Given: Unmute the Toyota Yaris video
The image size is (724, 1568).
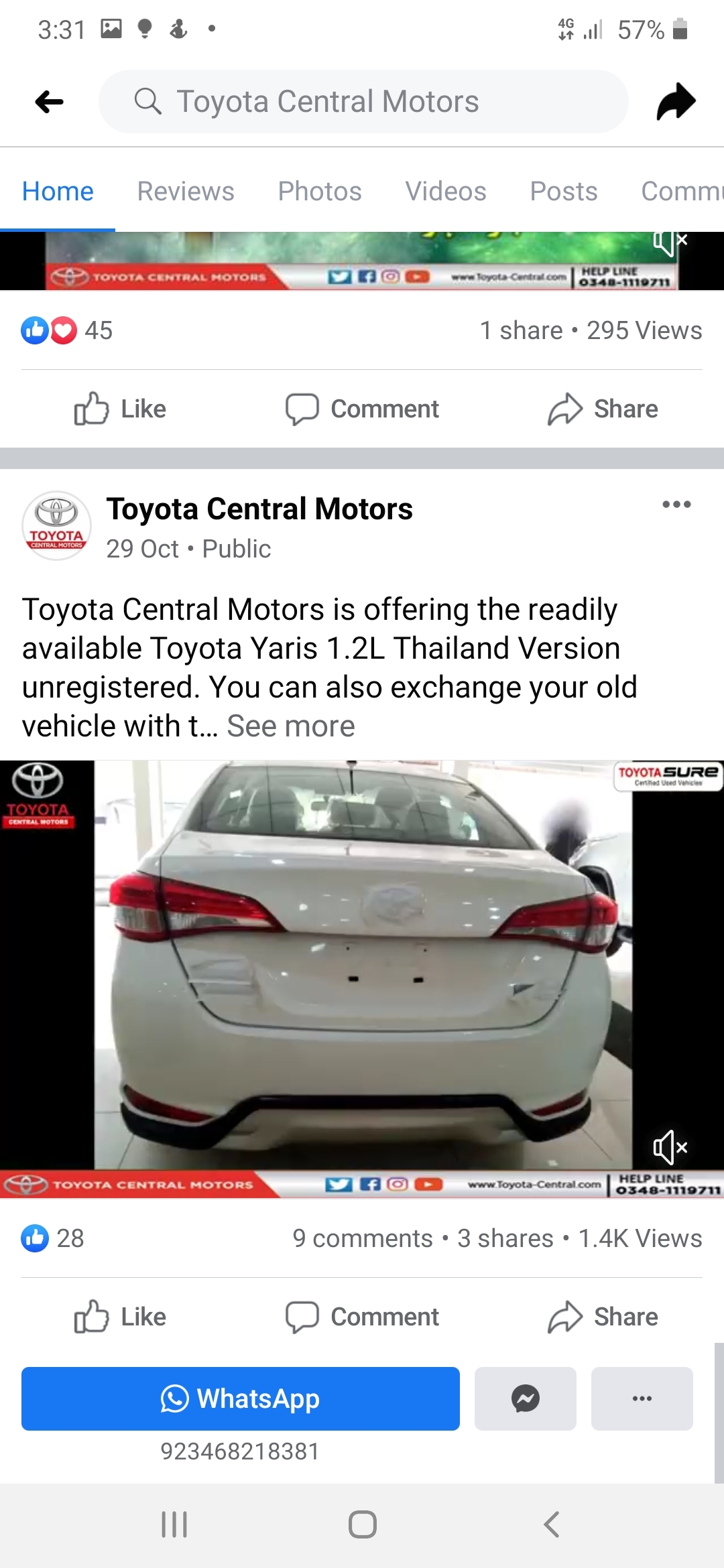Looking at the screenshot, I should pyautogui.click(x=670, y=1147).
